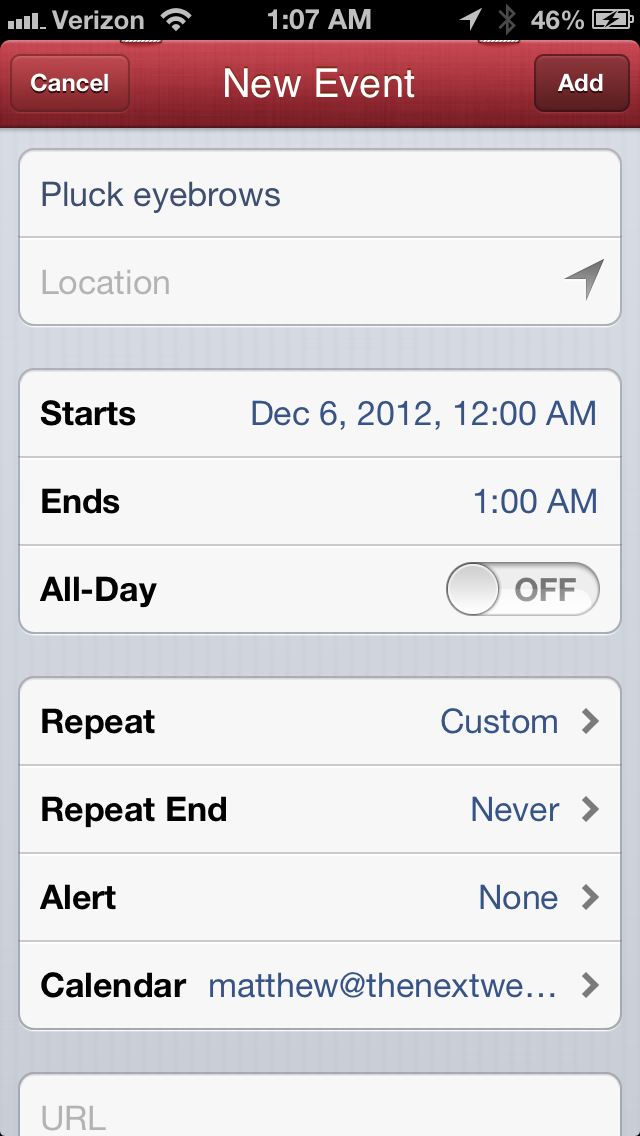
Task: Choose a different Calendar
Action: pos(320,985)
